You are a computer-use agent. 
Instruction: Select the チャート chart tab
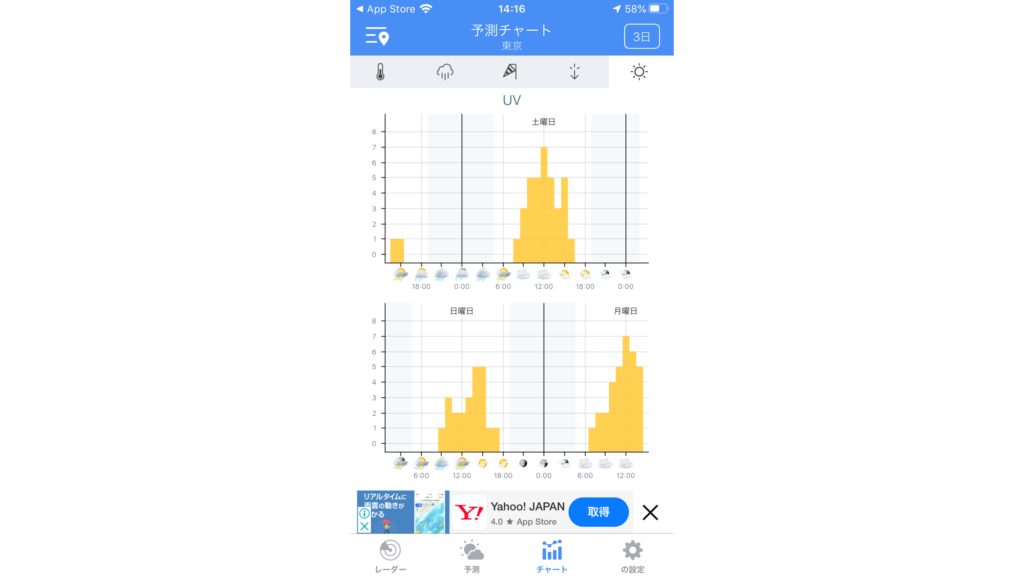[552, 556]
